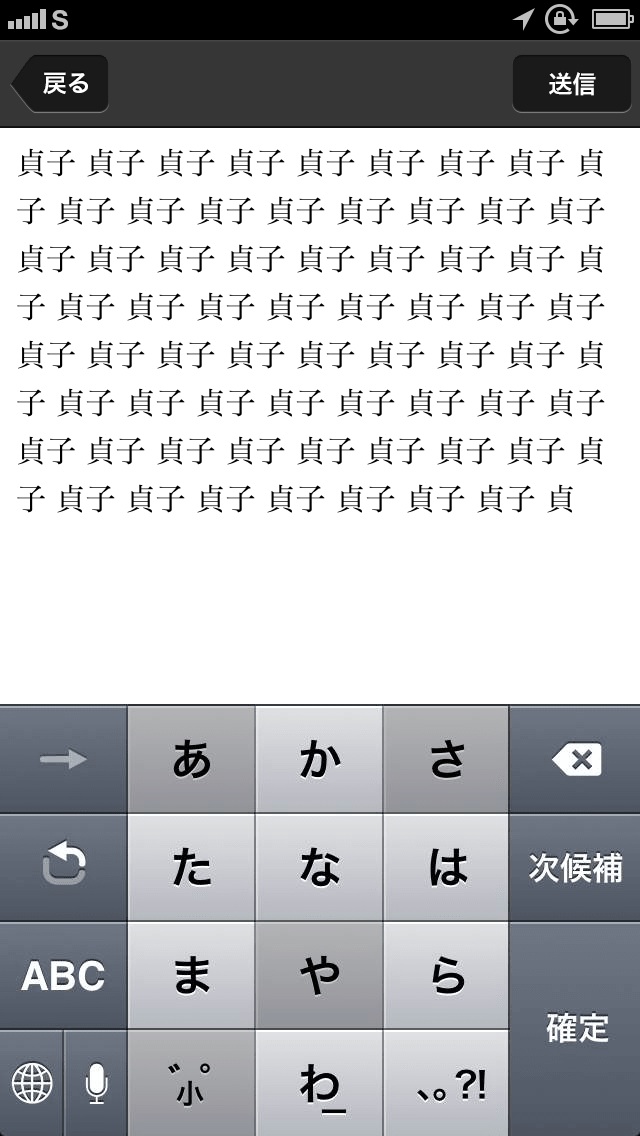The image size is (640, 1136).
Task: Send the message with 送信
Action: click(x=571, y=84)
